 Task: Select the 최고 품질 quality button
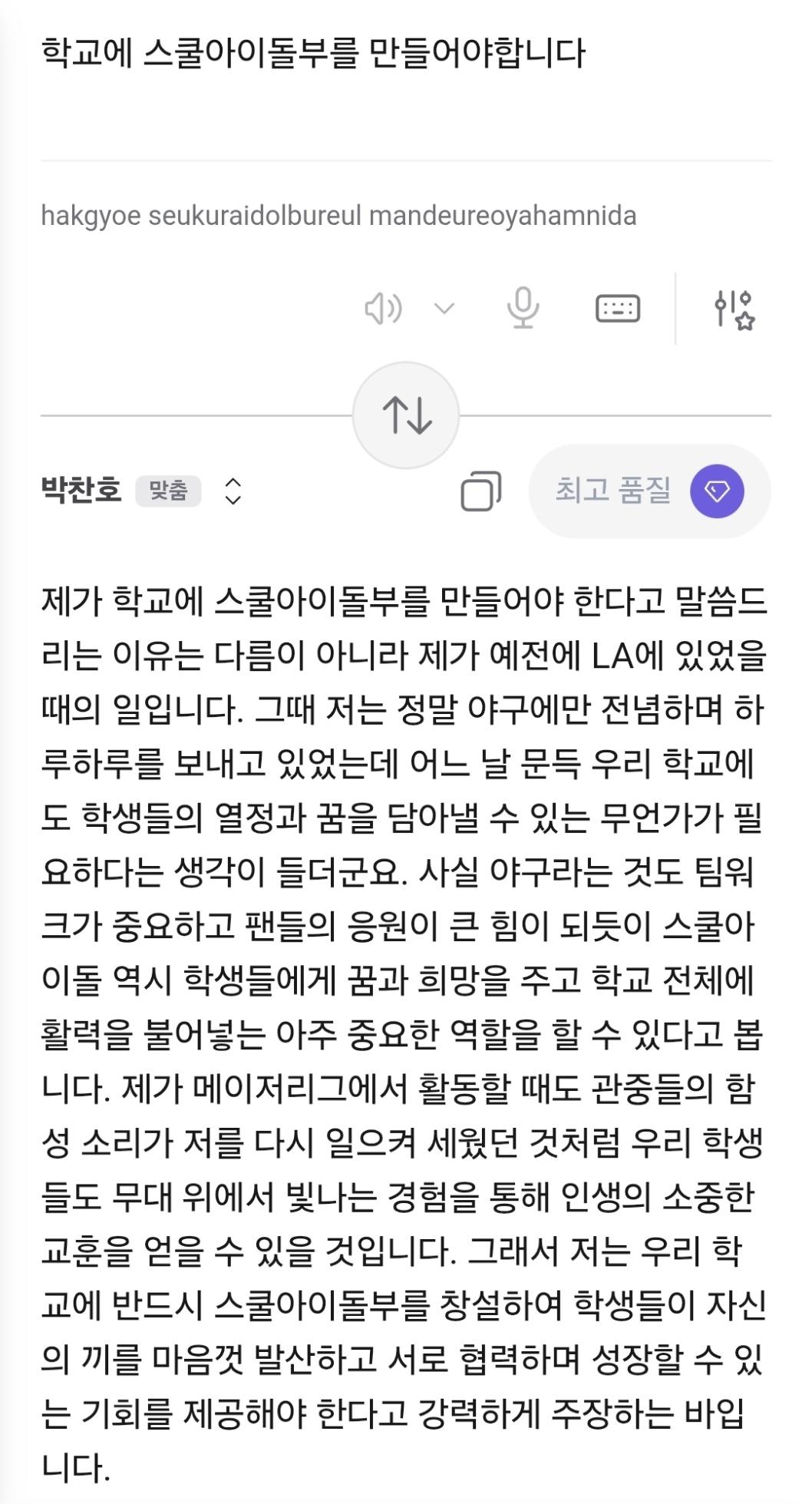coord(649,491)
